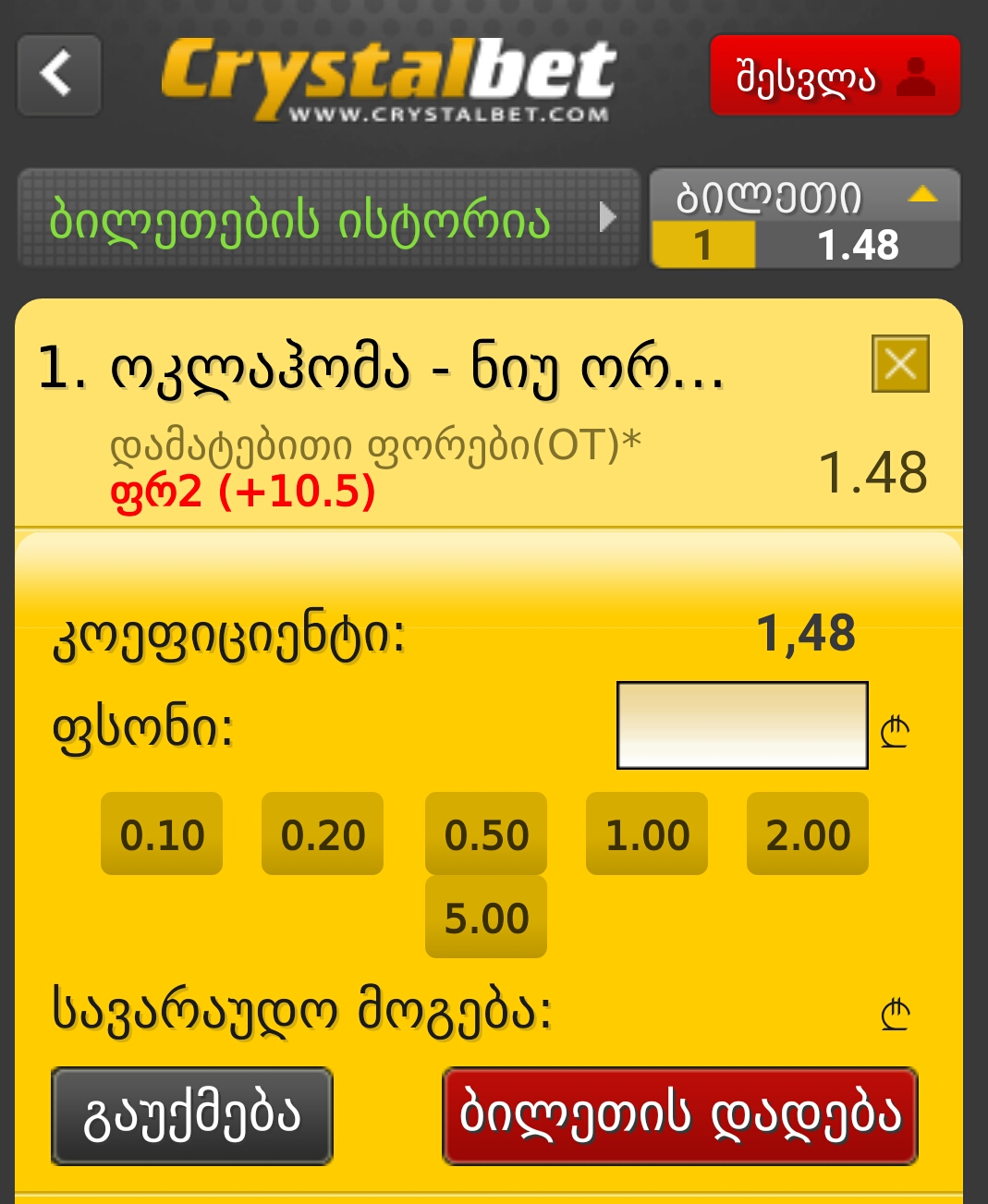Tap the red შესვლა login button
Viewport: 988px width, 1204px height.
[834, 76]
